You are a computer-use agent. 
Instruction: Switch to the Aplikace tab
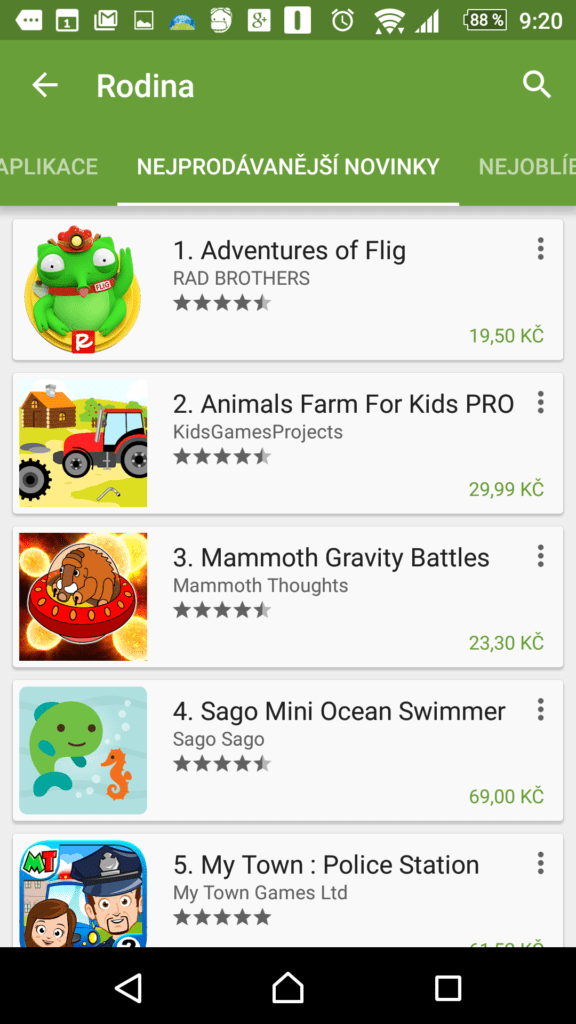pos(49,167)
